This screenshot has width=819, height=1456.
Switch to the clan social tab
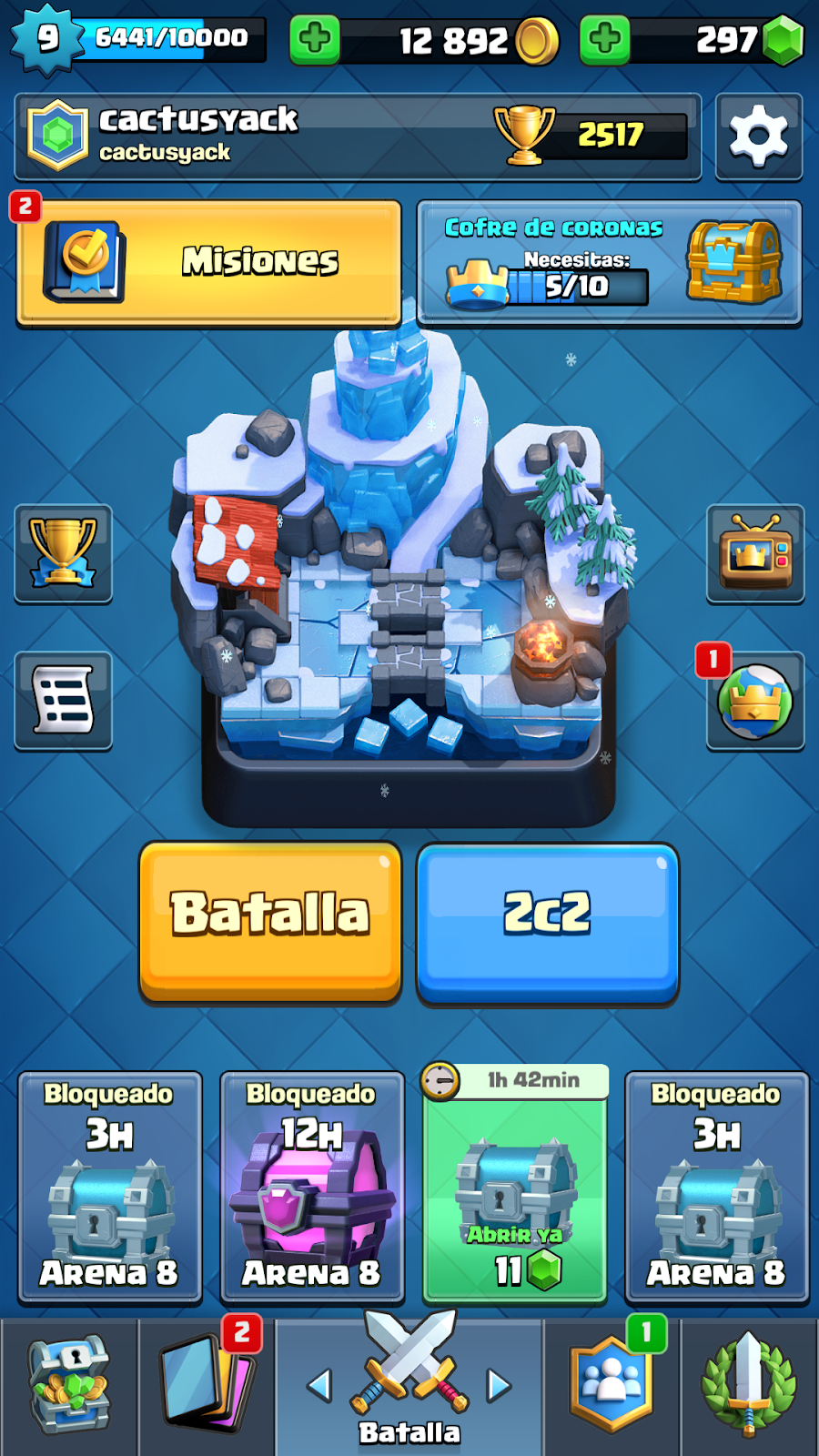612,1385
